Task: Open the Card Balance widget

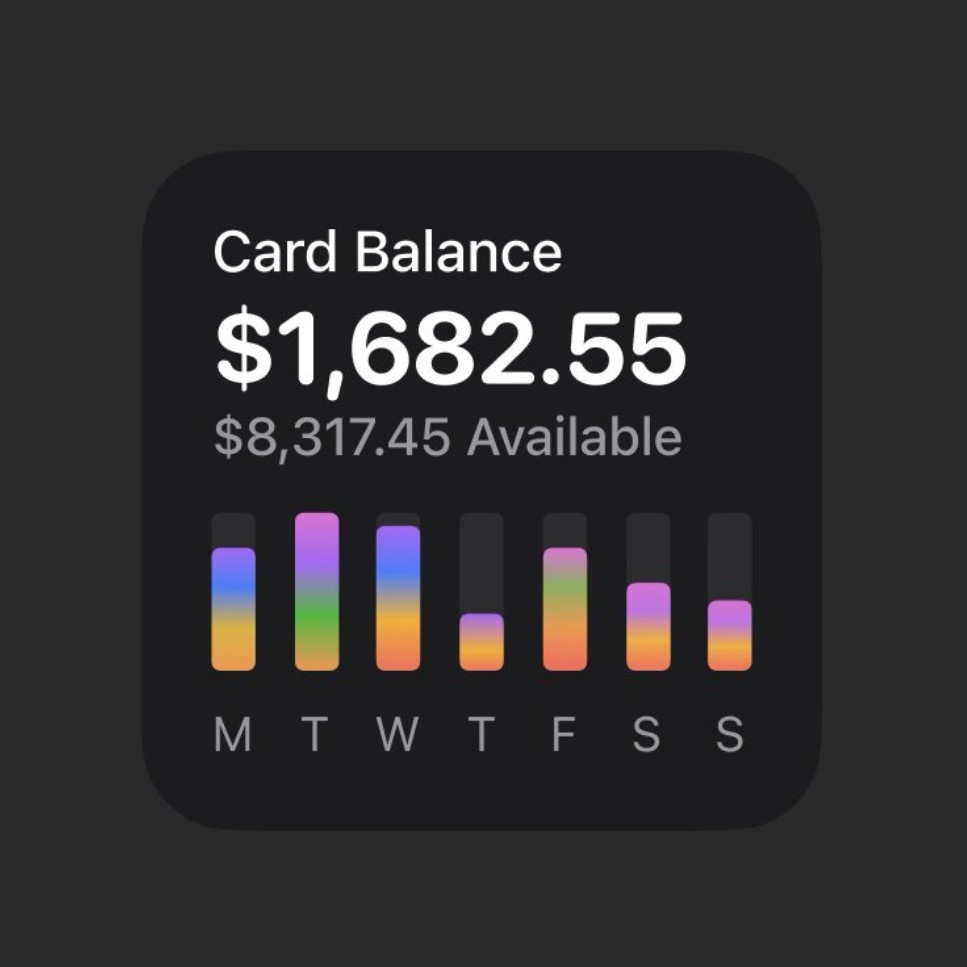Action: coord(481,489)
